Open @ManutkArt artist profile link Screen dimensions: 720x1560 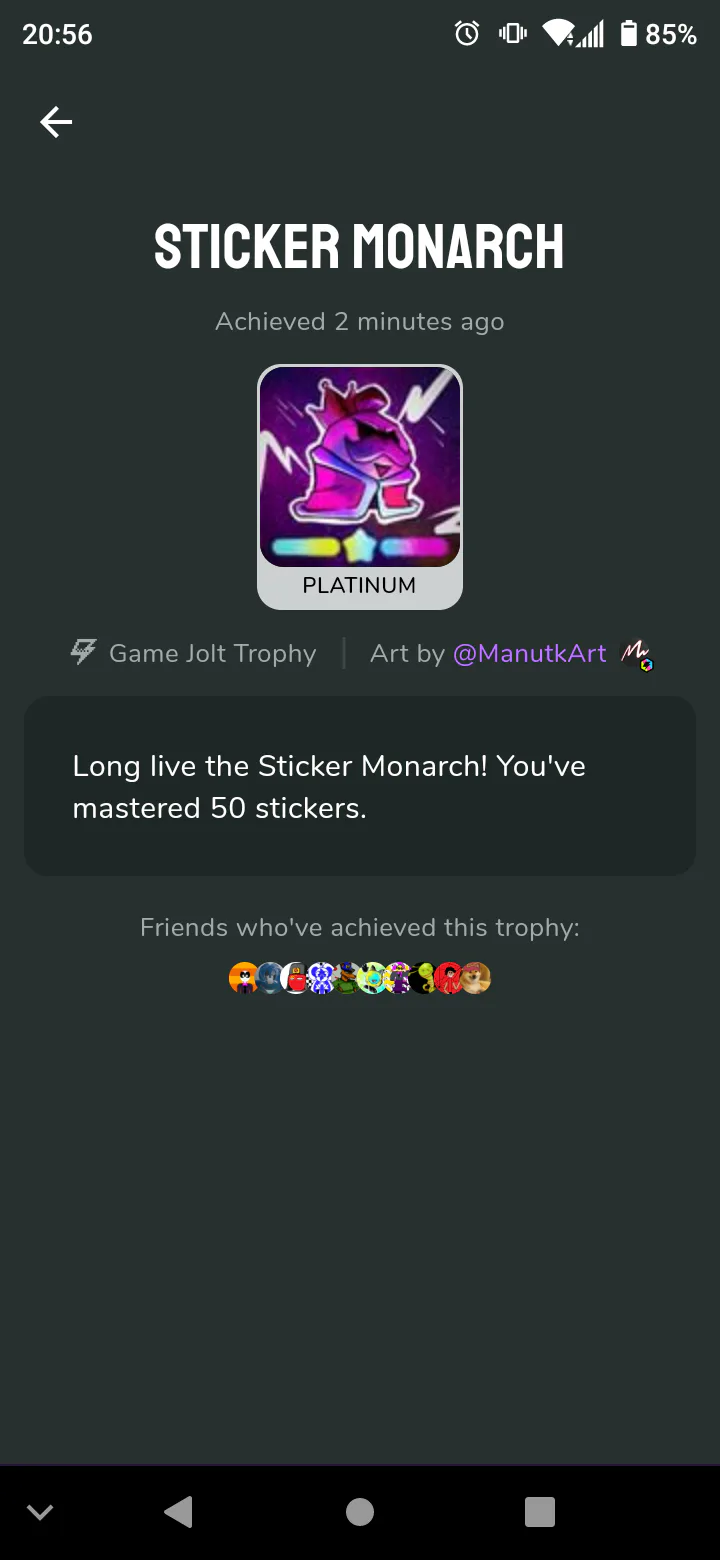click(x=530, y=653)
